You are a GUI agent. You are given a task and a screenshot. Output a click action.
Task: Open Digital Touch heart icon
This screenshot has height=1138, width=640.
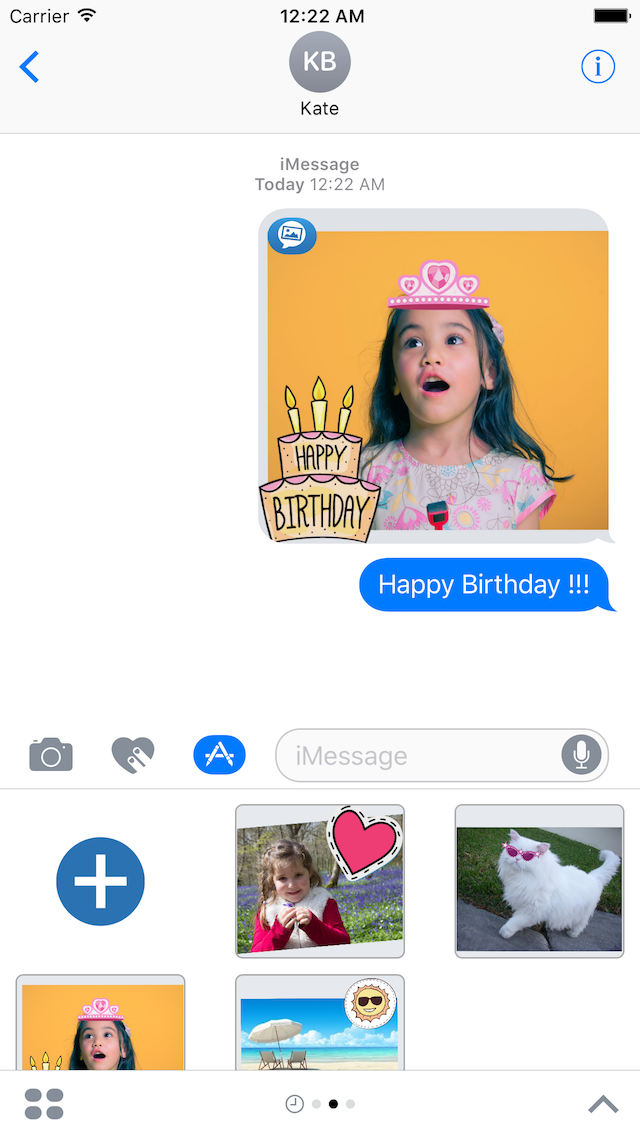pos(133,755)
